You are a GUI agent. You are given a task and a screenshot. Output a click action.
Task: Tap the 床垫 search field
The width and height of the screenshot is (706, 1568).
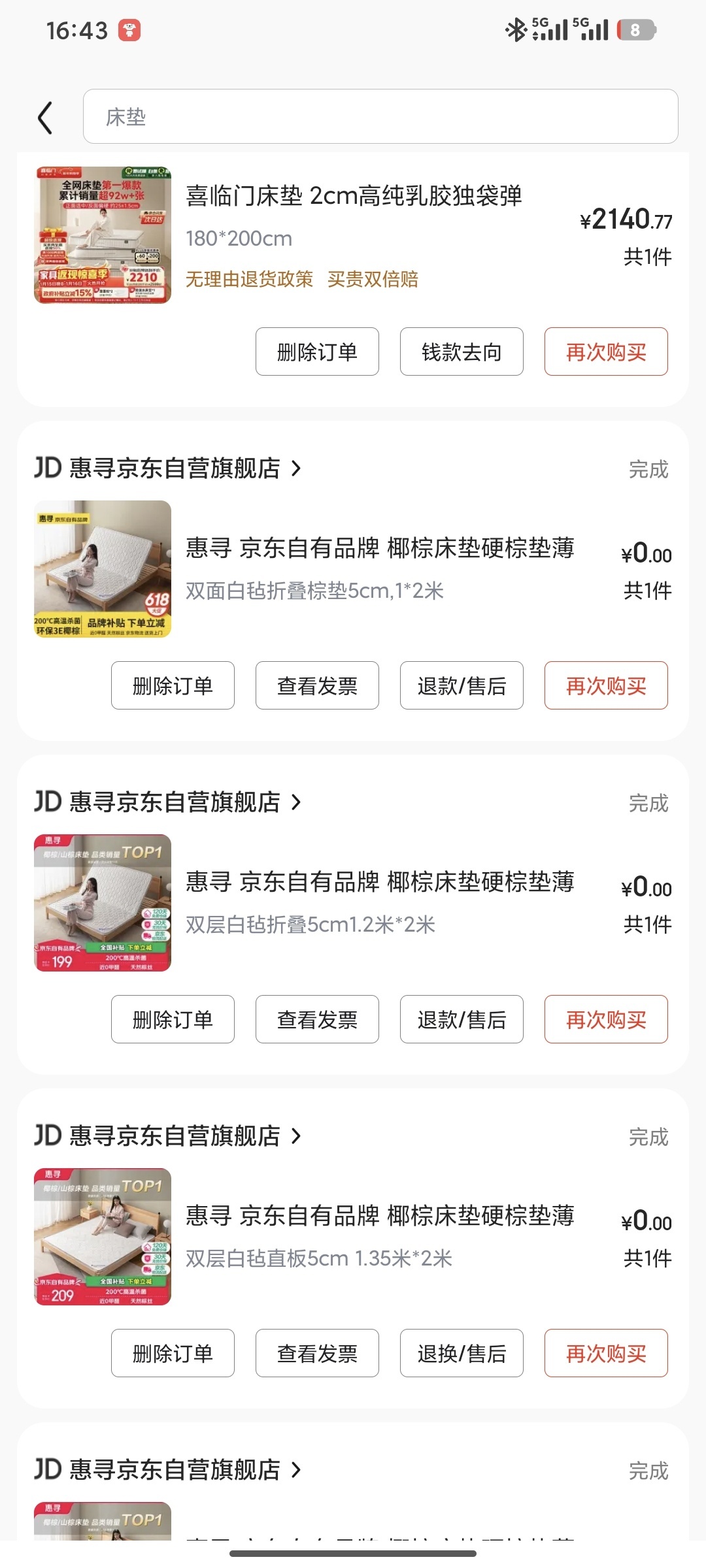coord(380,117)
